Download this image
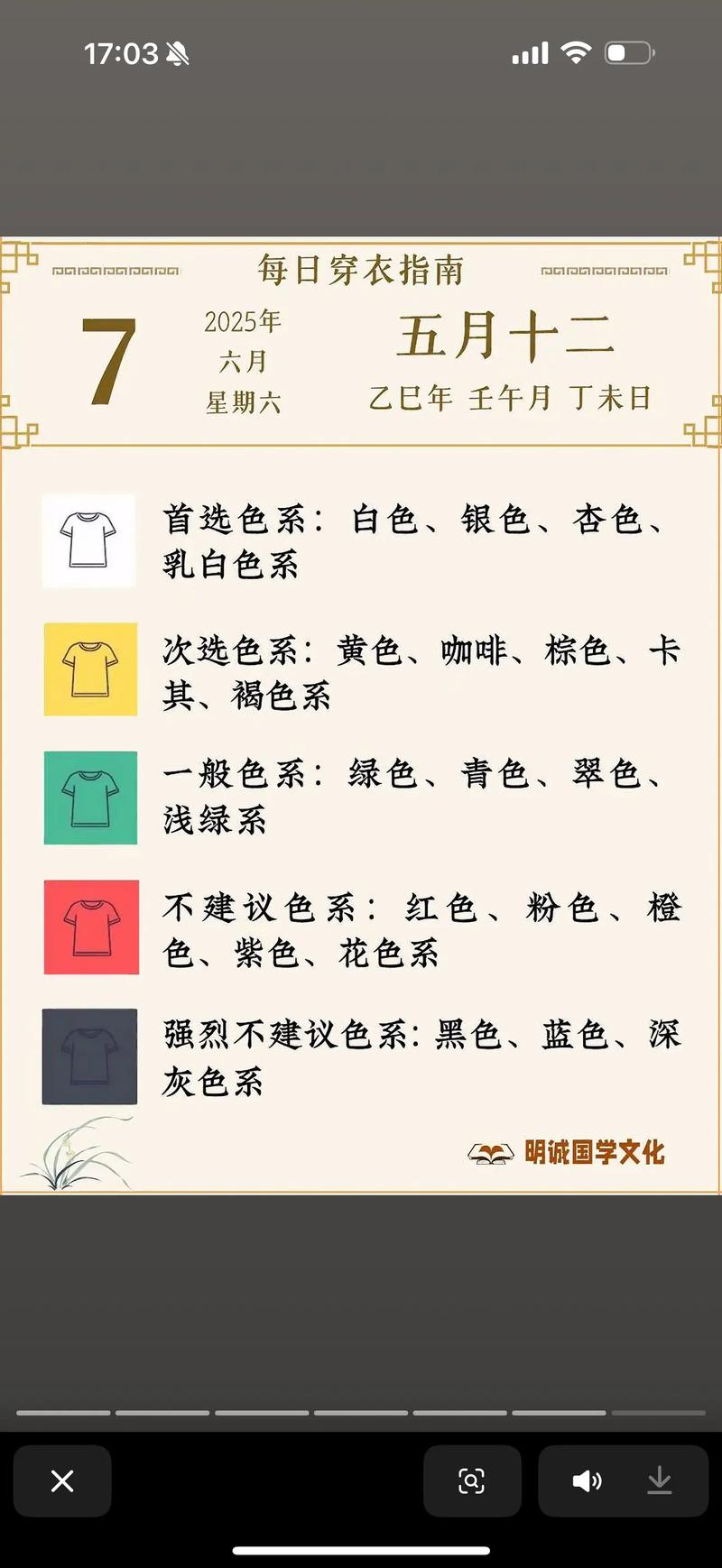The height and width of the screenshot is (1568, 722). point(660,1480)
